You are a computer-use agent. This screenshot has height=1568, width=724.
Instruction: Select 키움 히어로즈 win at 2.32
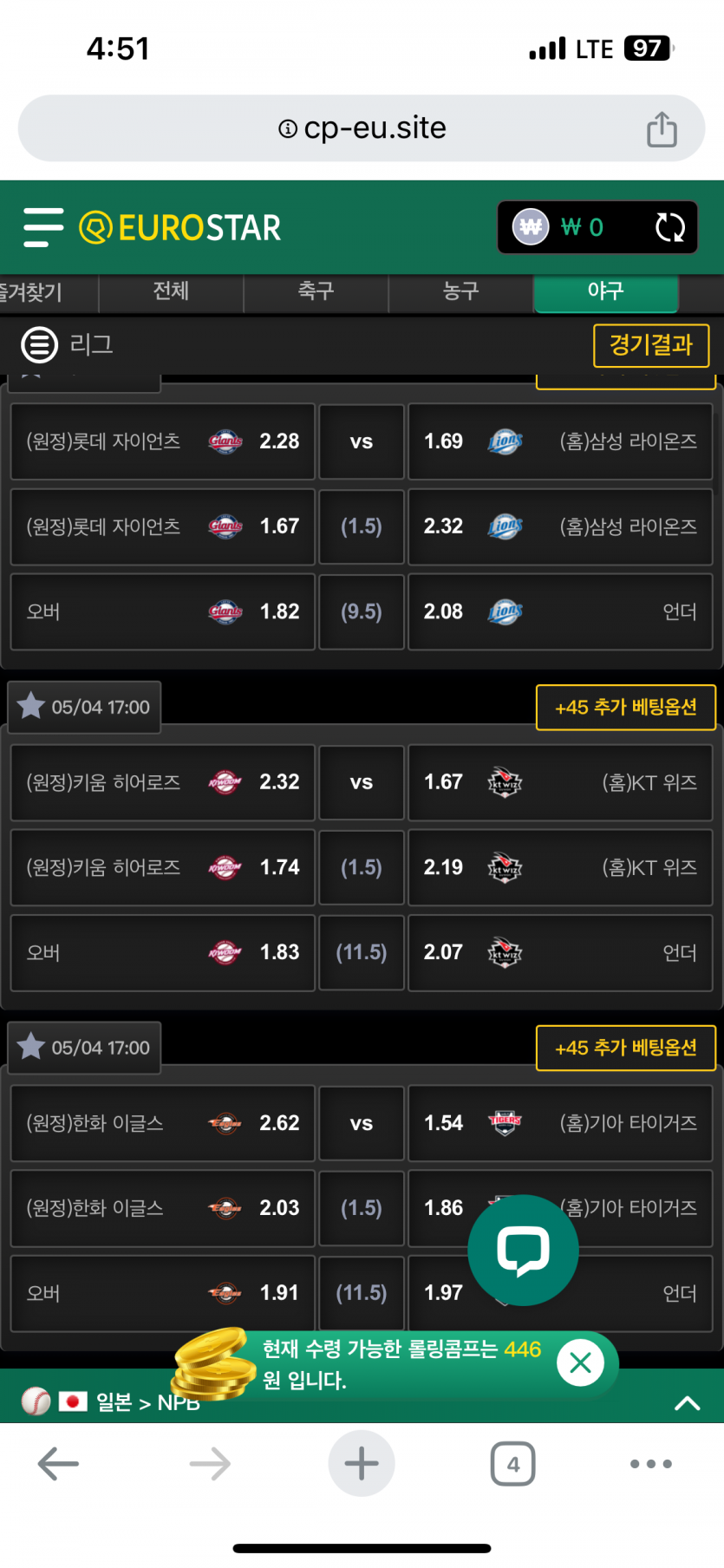click(x=162, y=782)
